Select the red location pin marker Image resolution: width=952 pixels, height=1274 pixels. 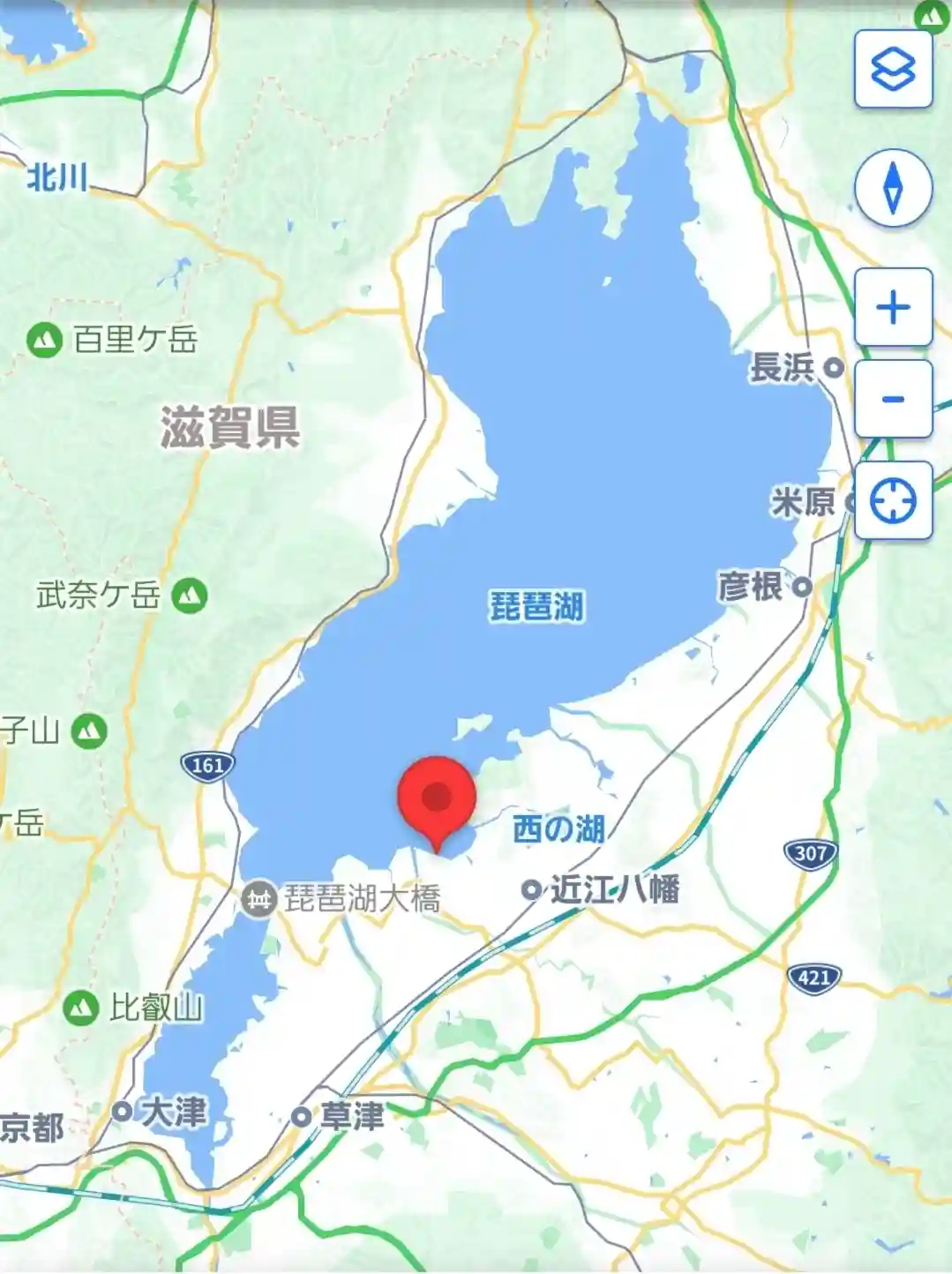(x=437, y=797)
